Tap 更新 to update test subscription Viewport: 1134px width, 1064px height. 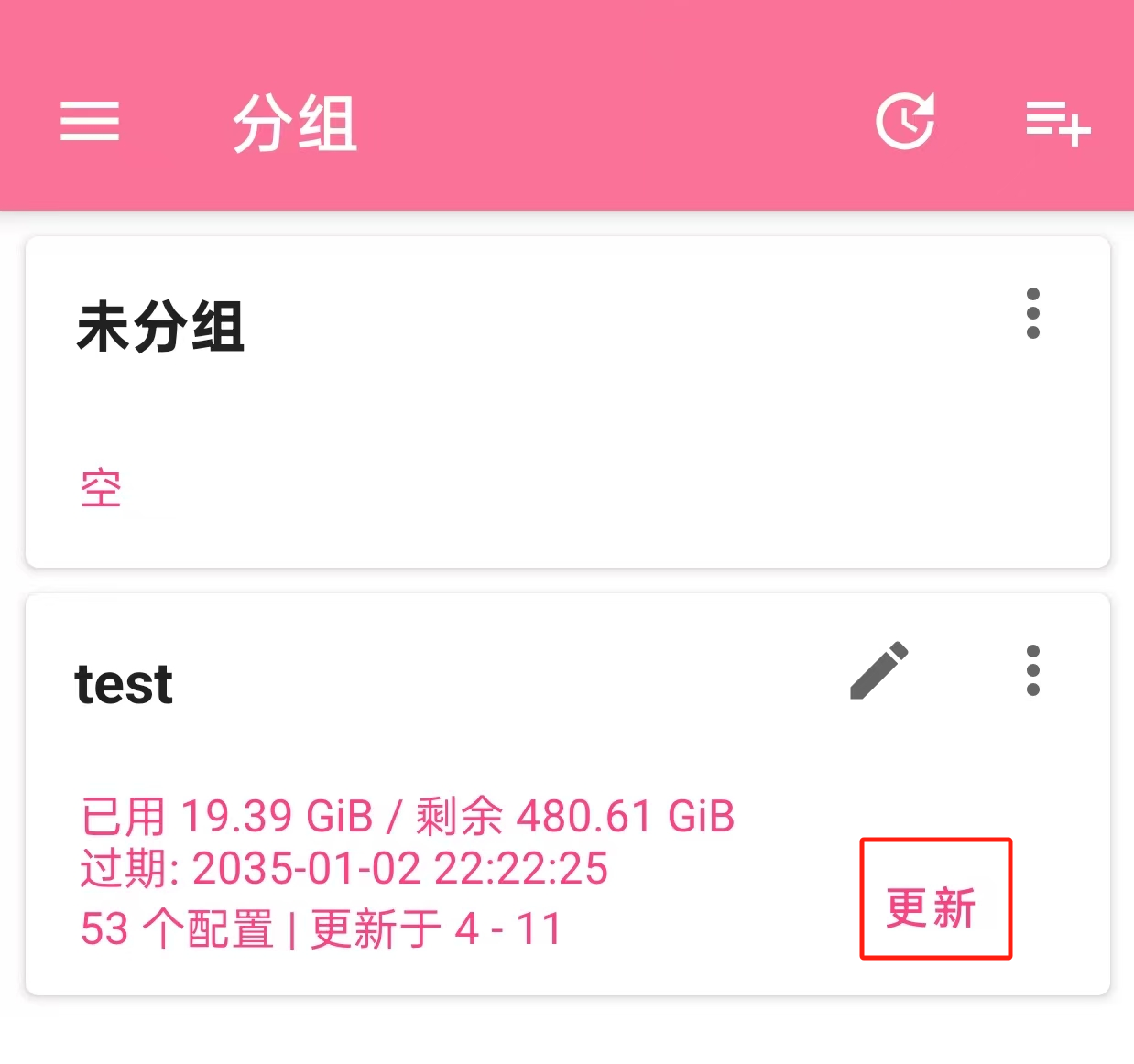[933, 907]
